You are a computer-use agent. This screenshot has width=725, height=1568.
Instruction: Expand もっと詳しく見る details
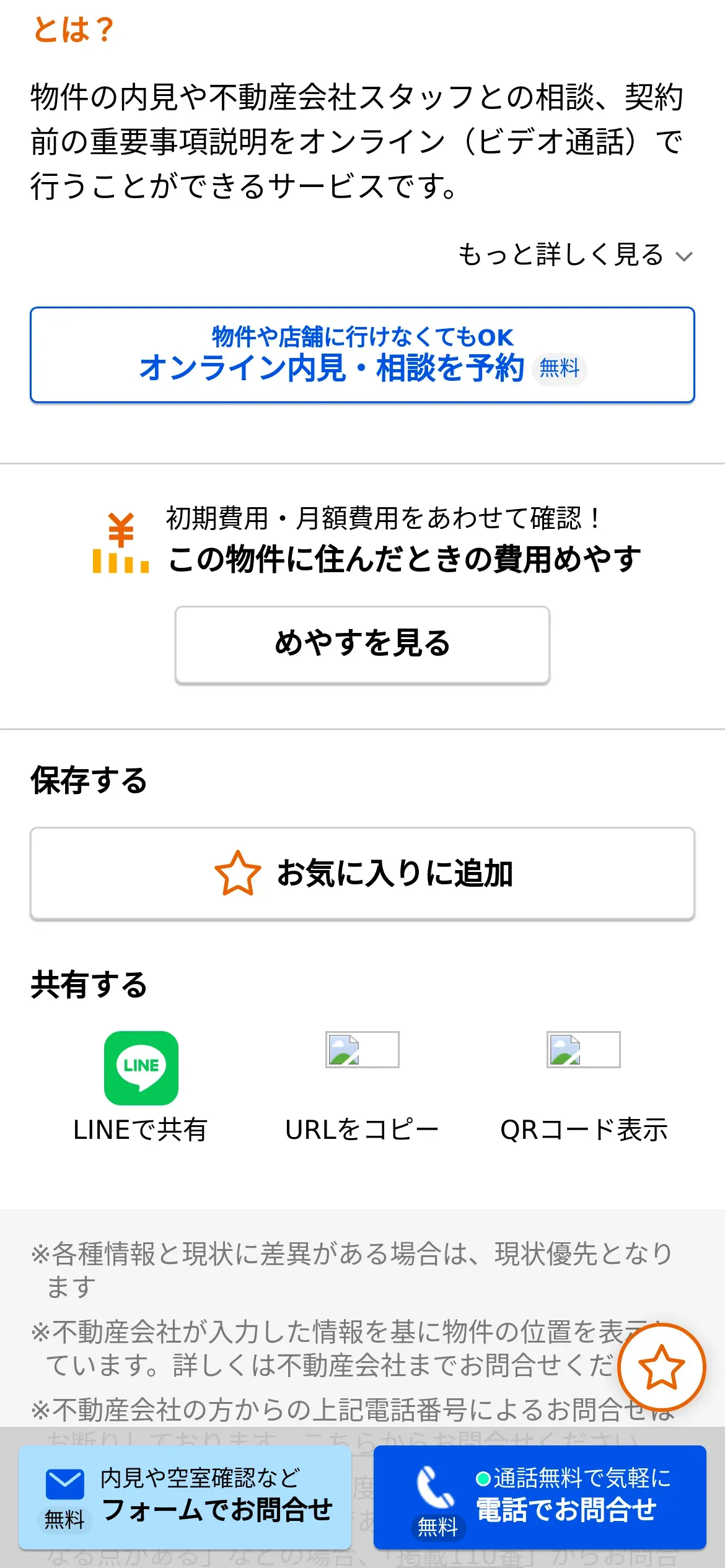coord(575,255)
